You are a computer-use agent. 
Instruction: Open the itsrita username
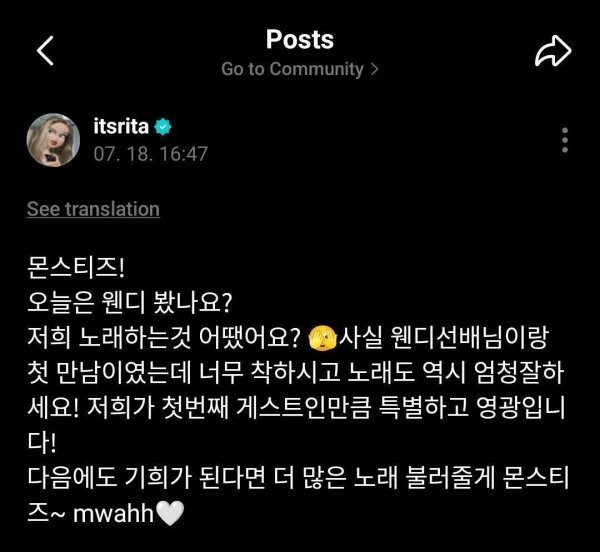click(121, 127)
